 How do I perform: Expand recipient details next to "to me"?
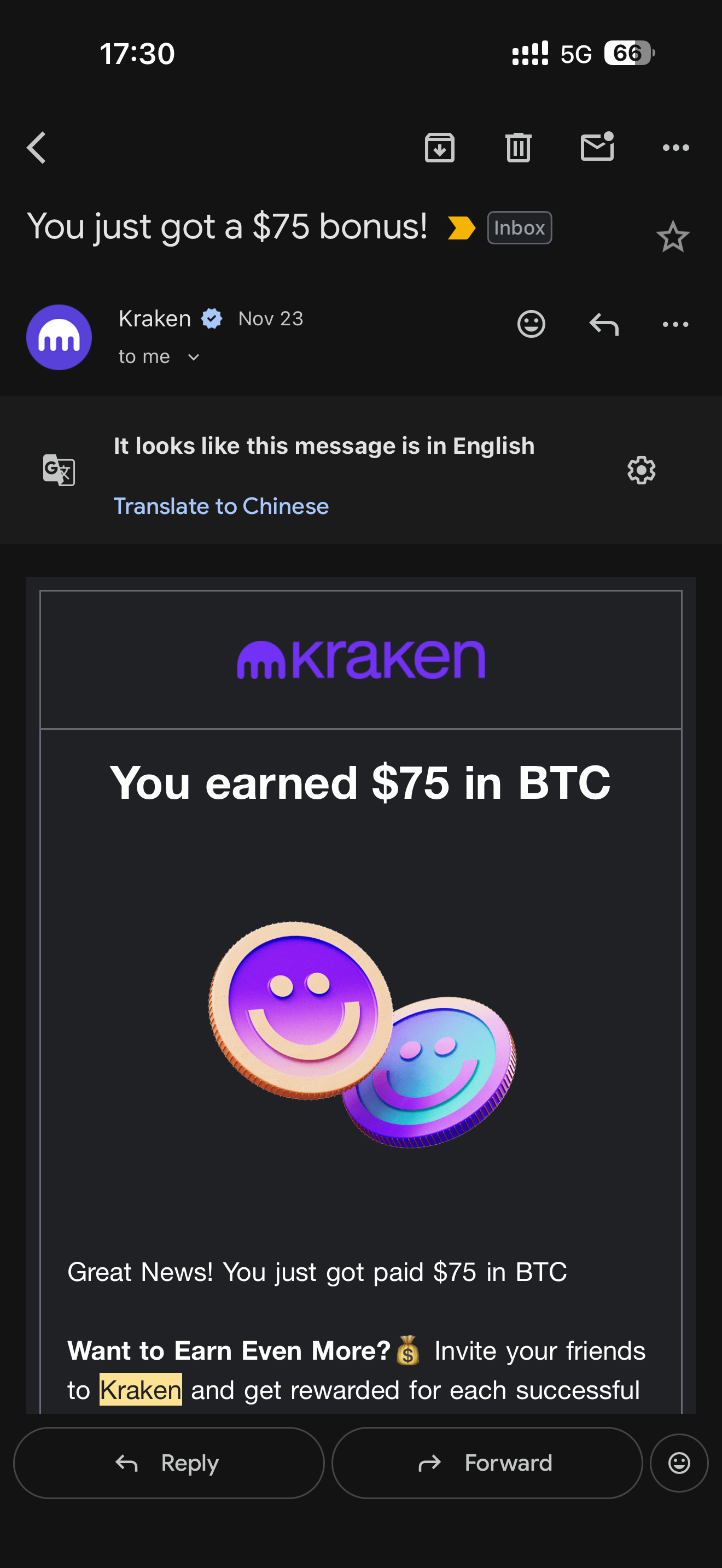click(194, 358)
